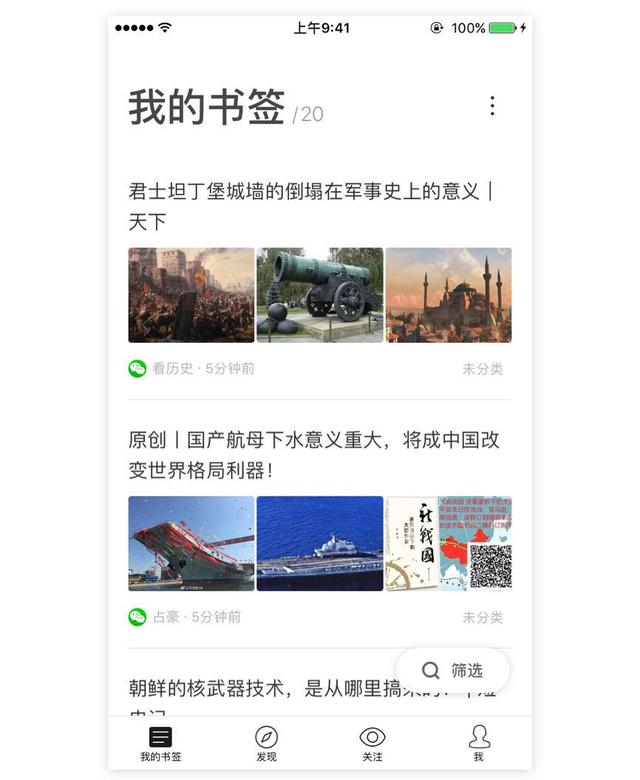Select the 我的书签 tab

pos(160,744)
